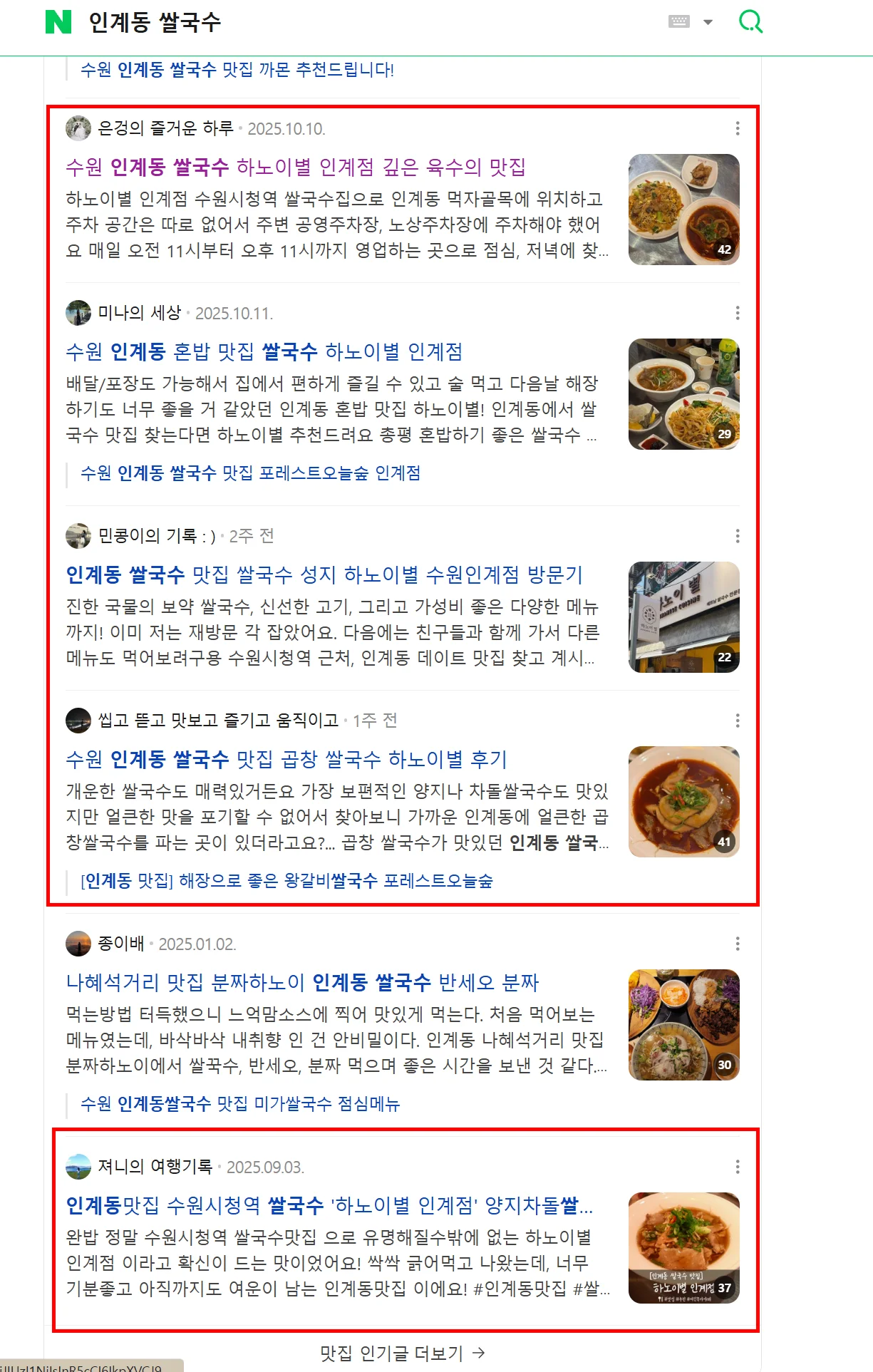Open 맛집 인기글 더보기 expander link
This screenshot has height=1372, width=873.
coord(403,1353)
